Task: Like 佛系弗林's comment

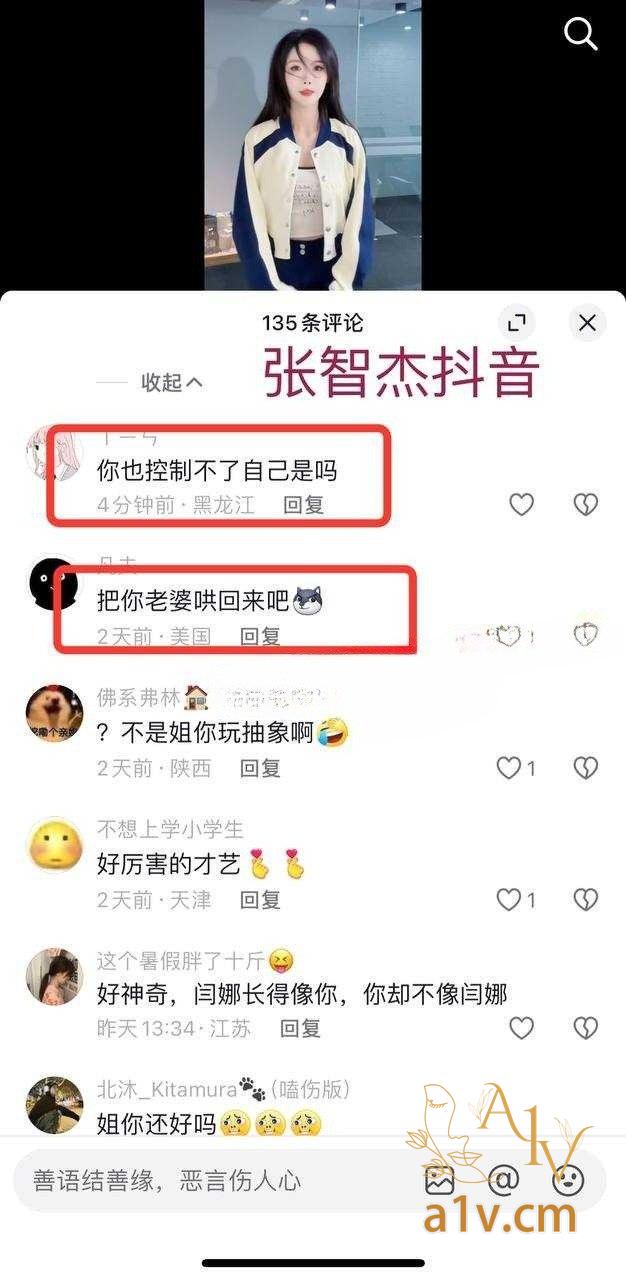Action: [516, 768]
